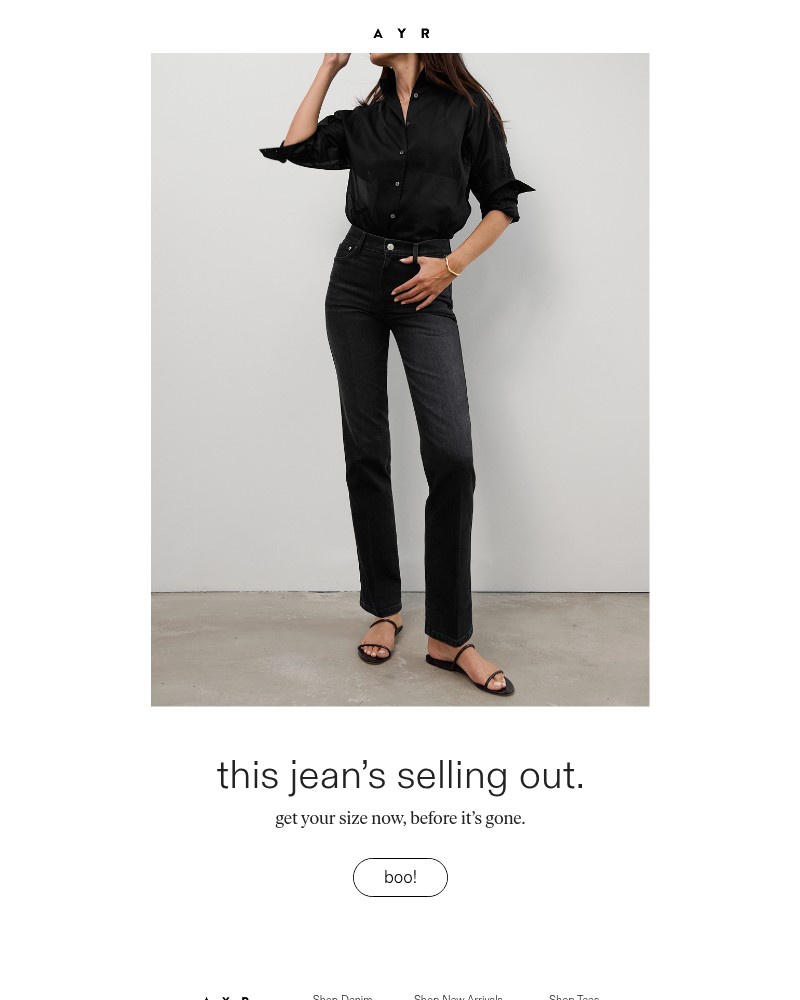Follow the Shop Tees link

574,996
